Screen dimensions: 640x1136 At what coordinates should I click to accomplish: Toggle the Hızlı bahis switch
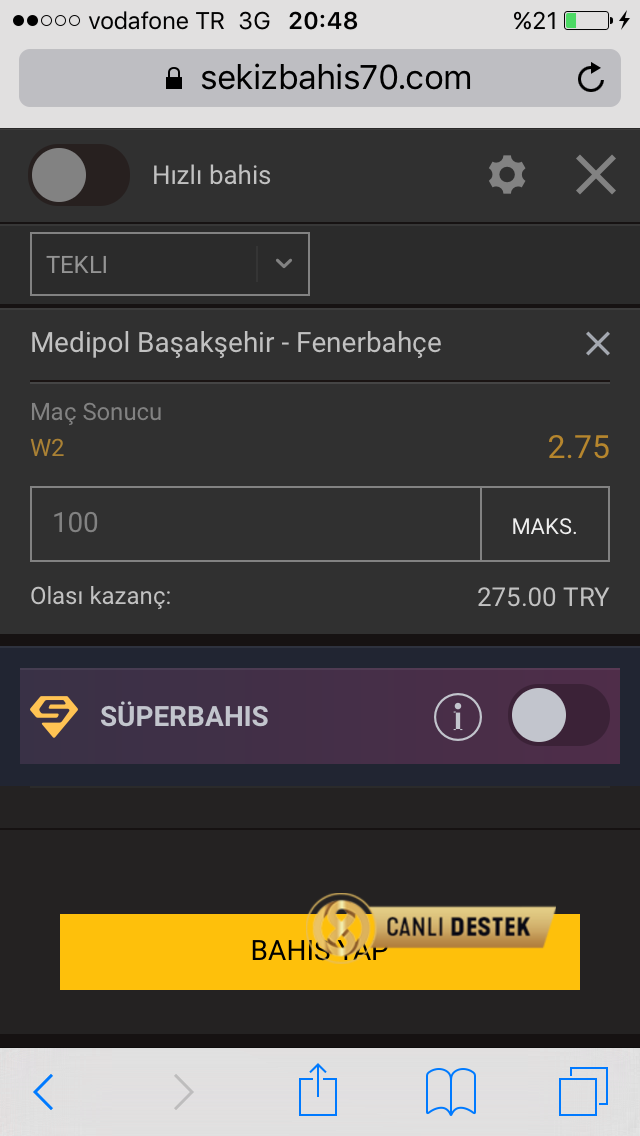click(79, 175)
